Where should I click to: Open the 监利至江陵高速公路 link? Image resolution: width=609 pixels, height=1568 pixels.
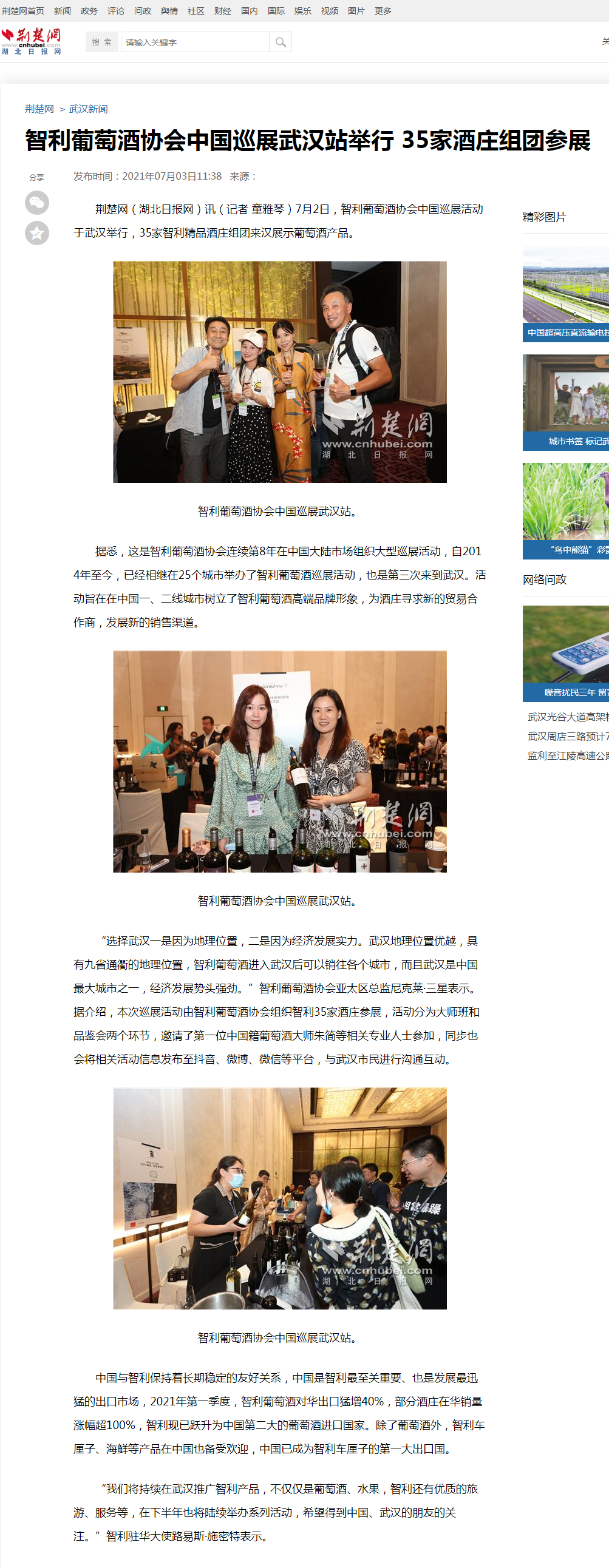point(568,756)
